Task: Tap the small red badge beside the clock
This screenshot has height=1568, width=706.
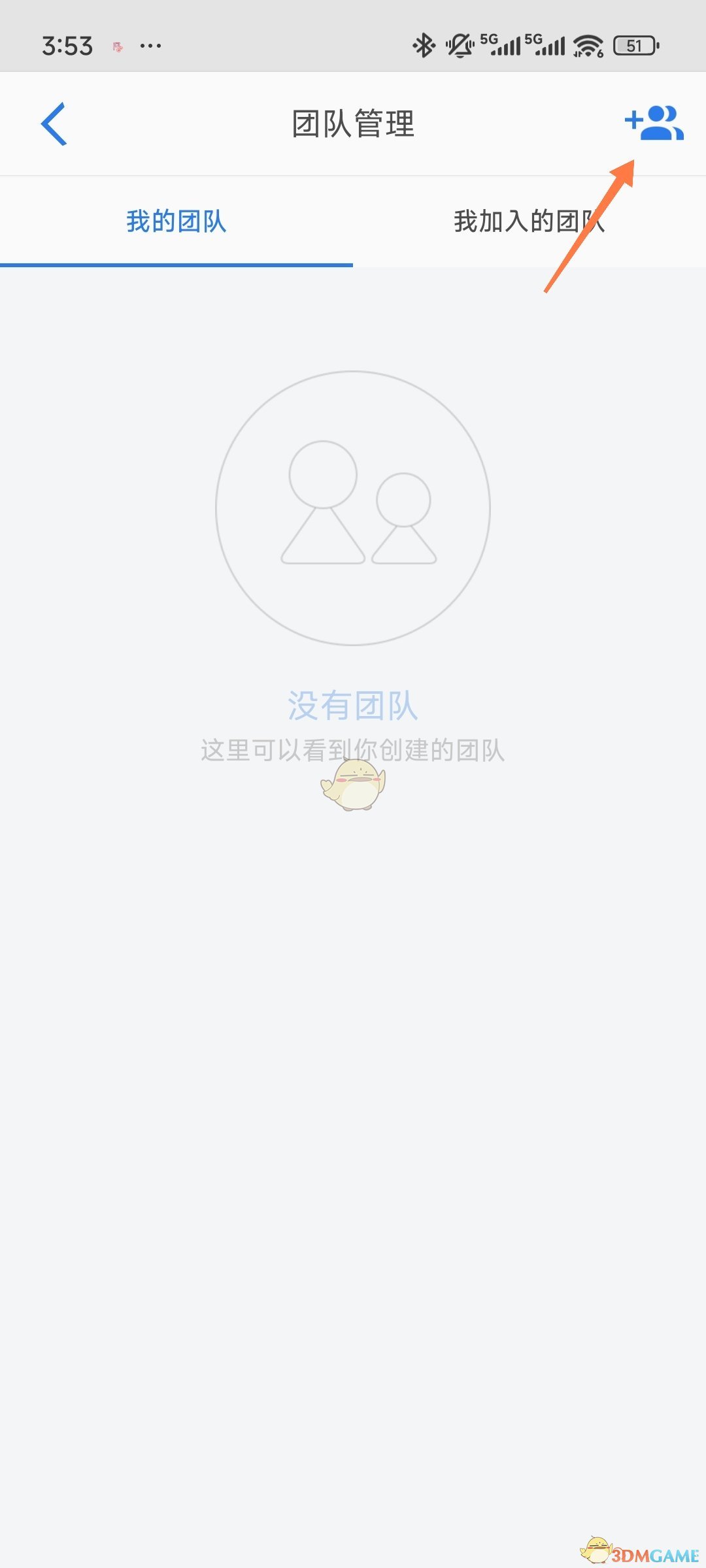Action: [118, 44]
